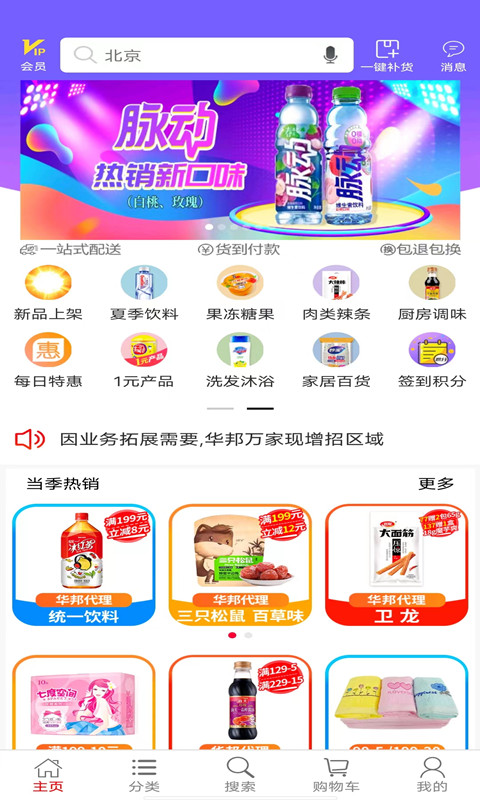Tap the search box showing 北京

pos(207,55)
